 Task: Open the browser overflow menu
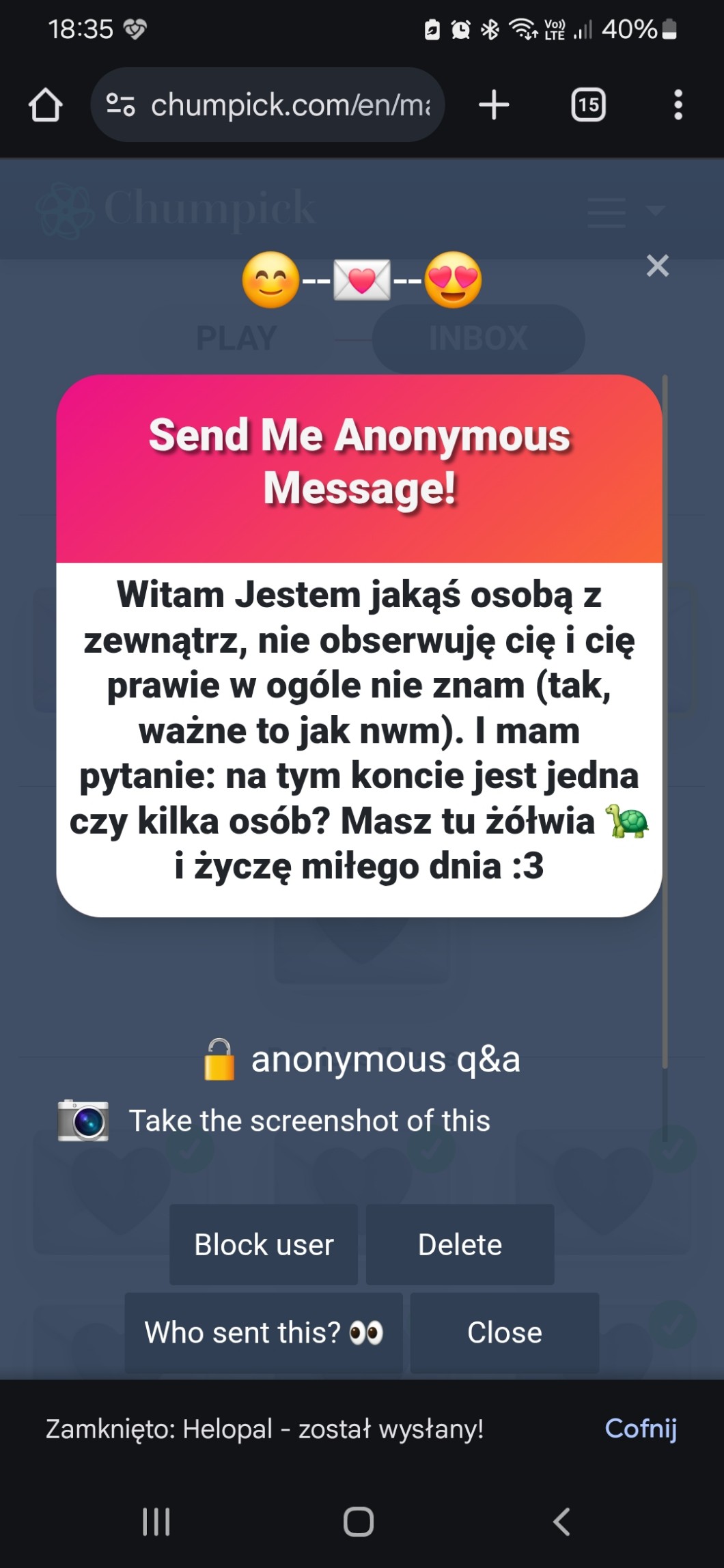[x=678, y=105]
